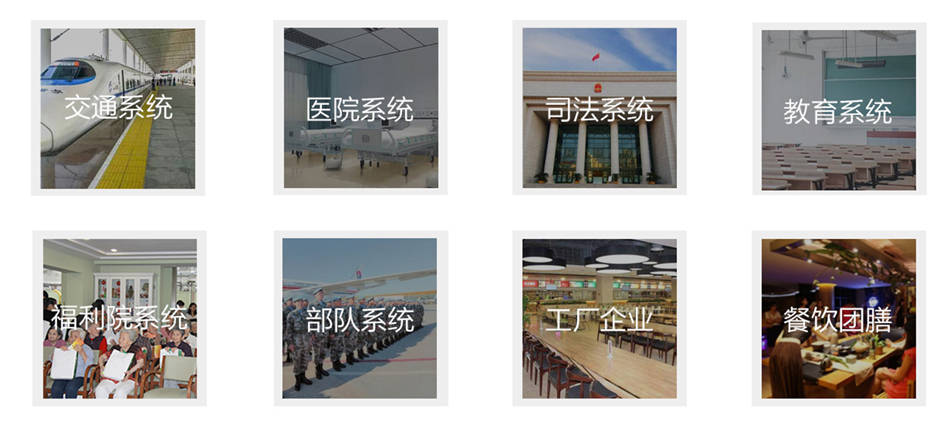Open the 工厂企业 category
The height and width of the screenshot is (424, 950).
point(599,318)
